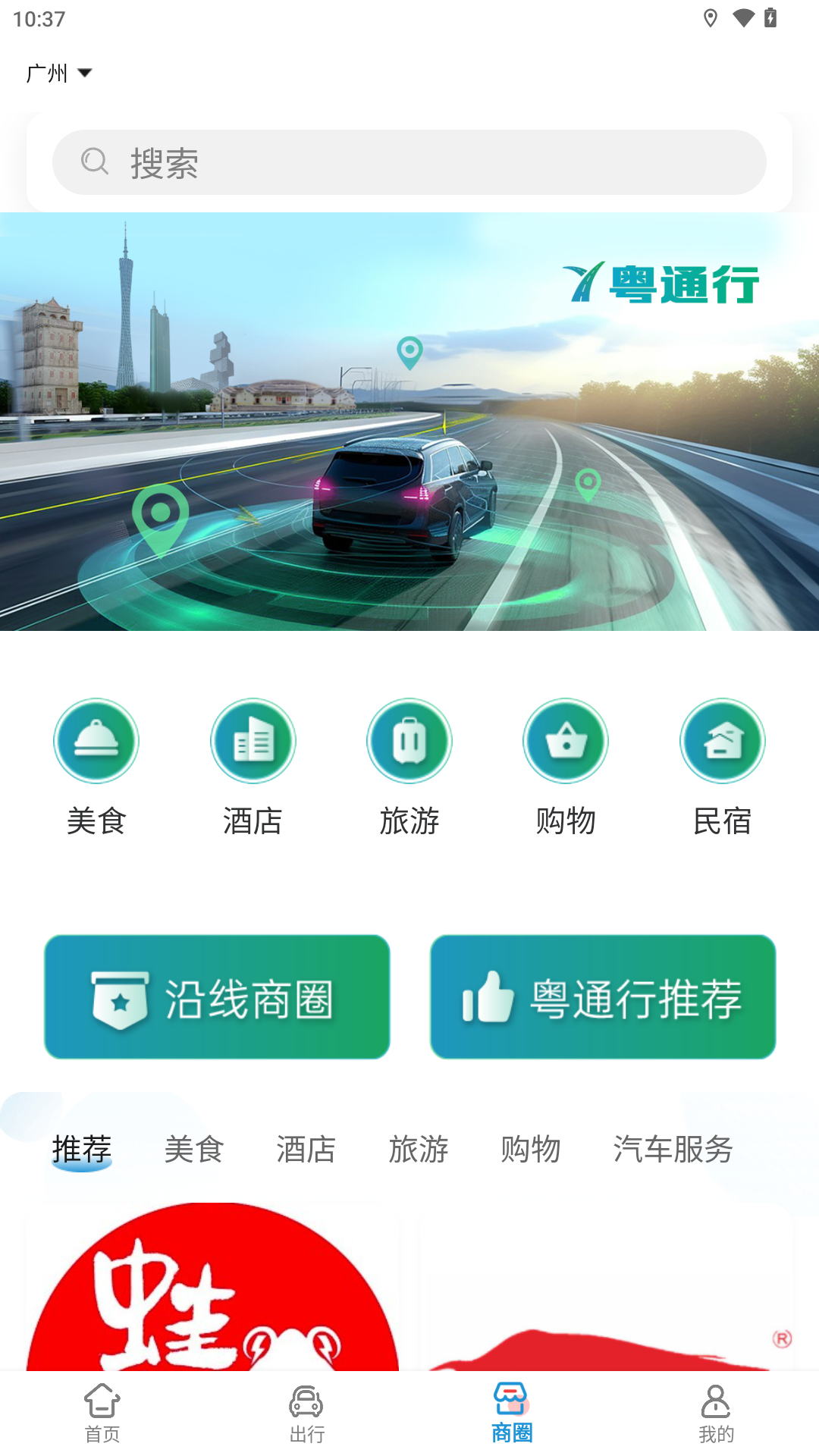The image size is (819, 1456).
Task: Expand the 广州 city selector dropdown
Action: (x=59, y=72)
